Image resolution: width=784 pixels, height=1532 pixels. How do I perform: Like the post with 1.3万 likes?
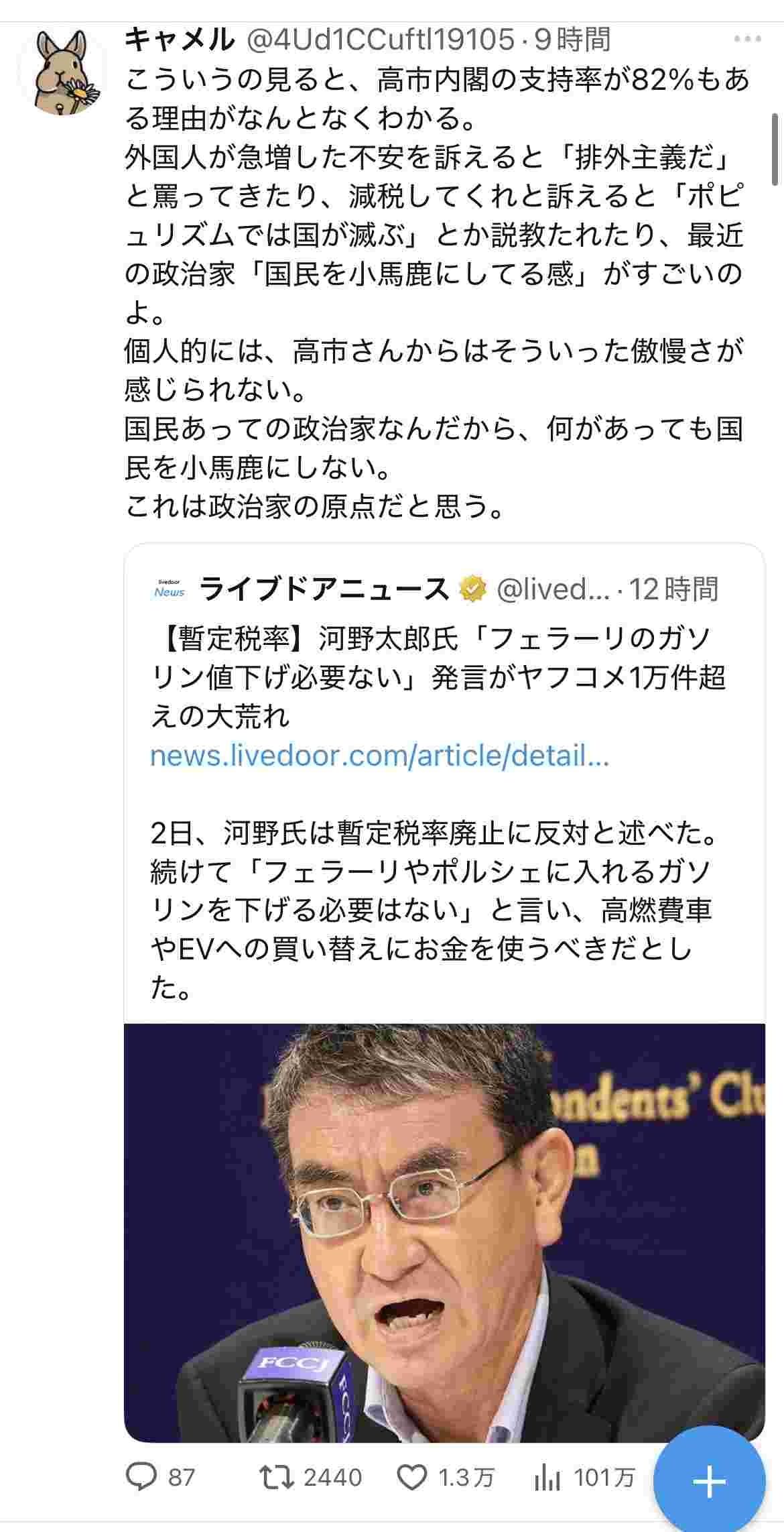pos(413,1477)
